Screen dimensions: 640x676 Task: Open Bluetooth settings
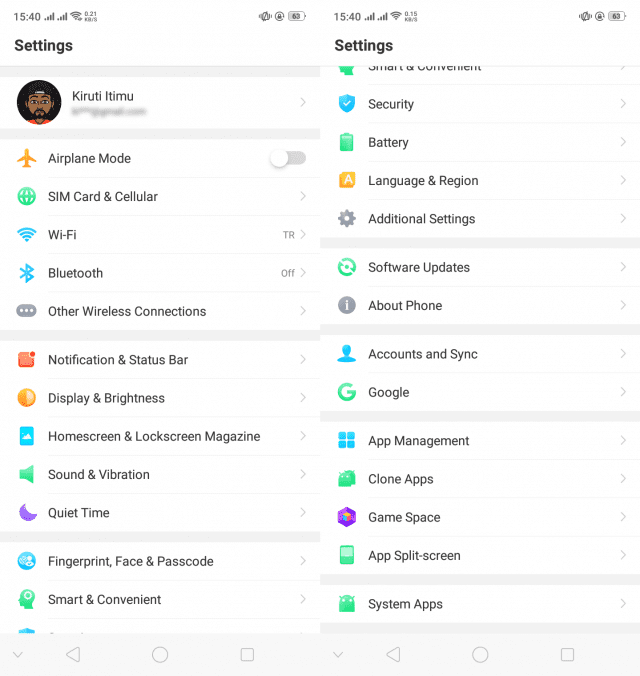[160, 273]
